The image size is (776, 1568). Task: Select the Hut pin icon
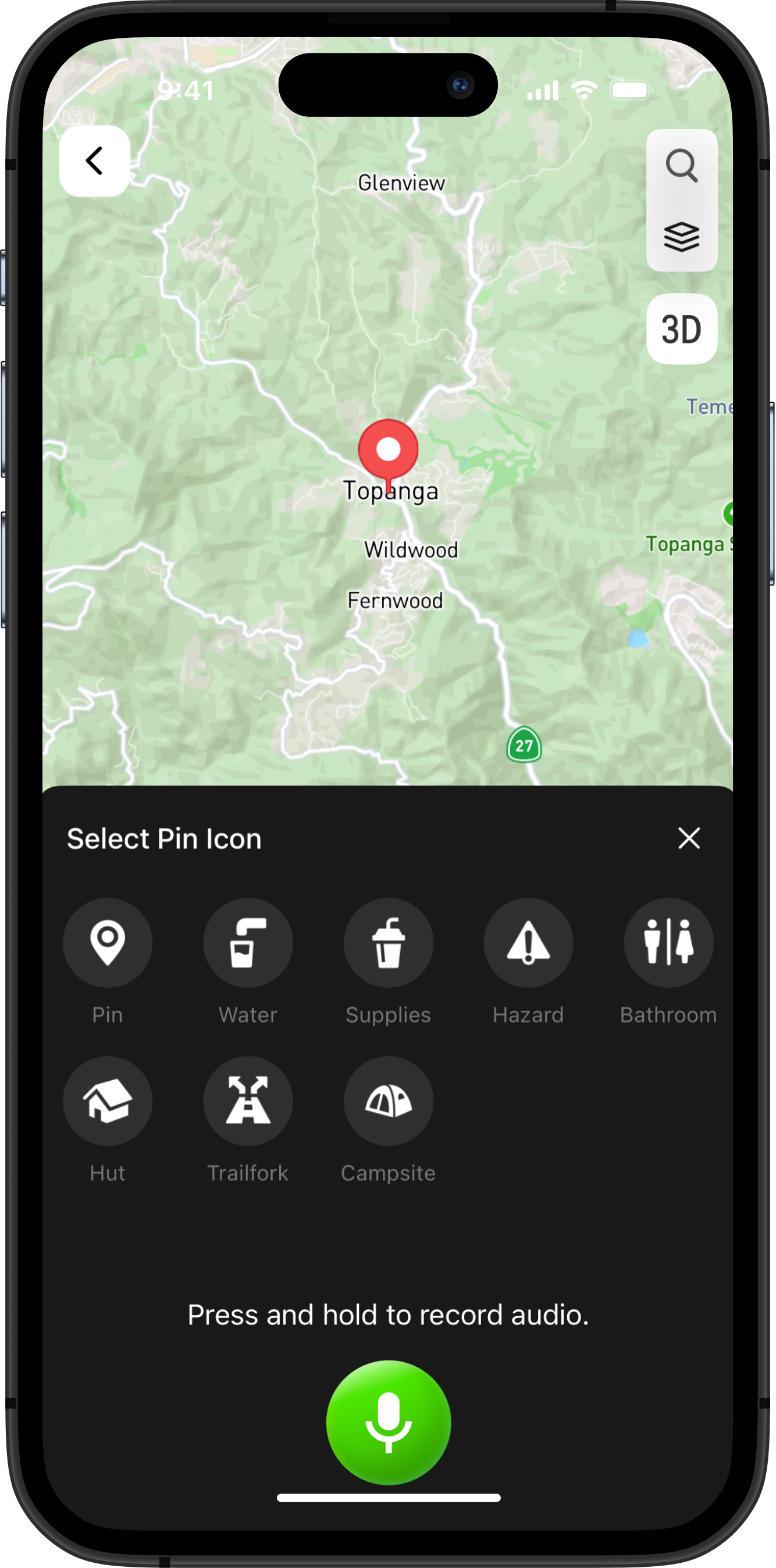coord(108,1101)
